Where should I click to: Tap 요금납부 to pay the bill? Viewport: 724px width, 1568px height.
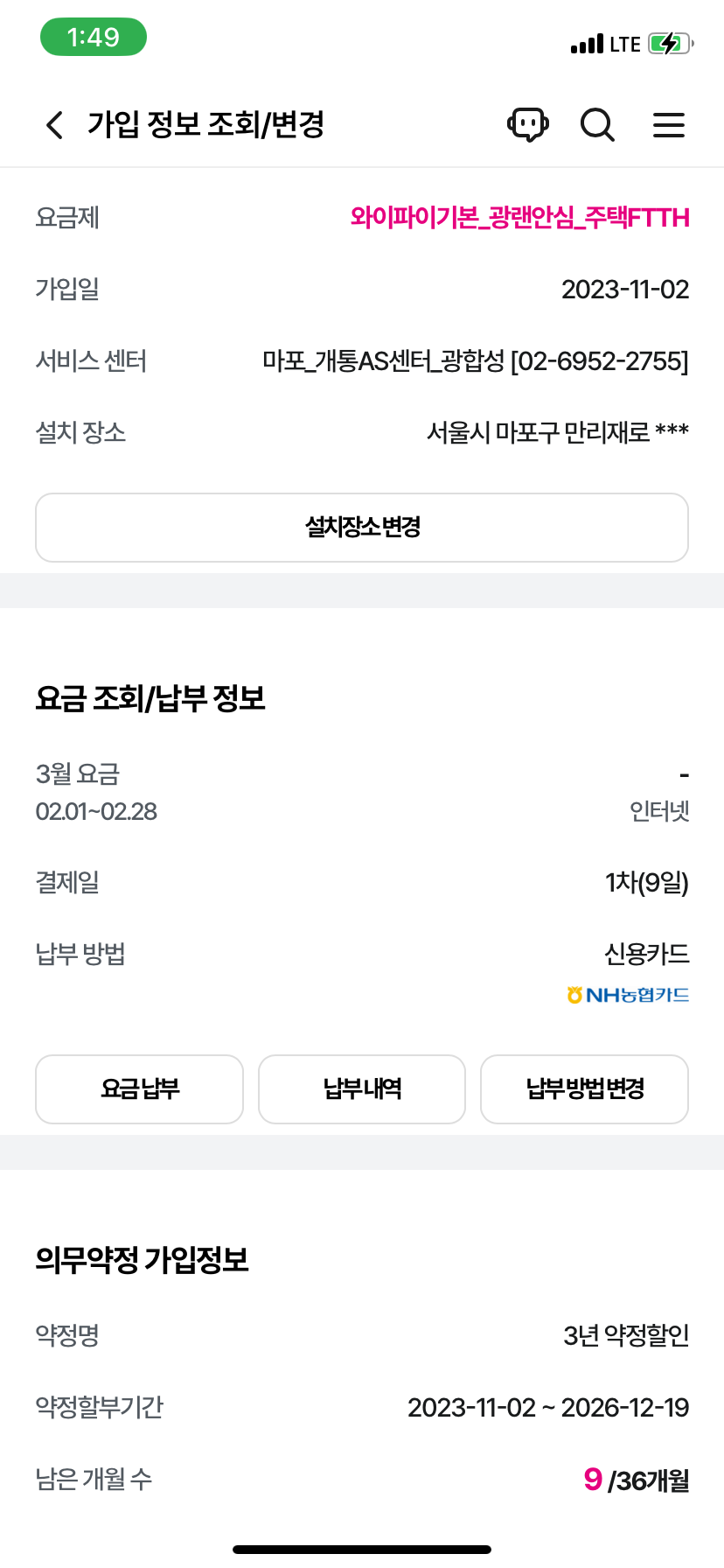(x=140, y=1089)
